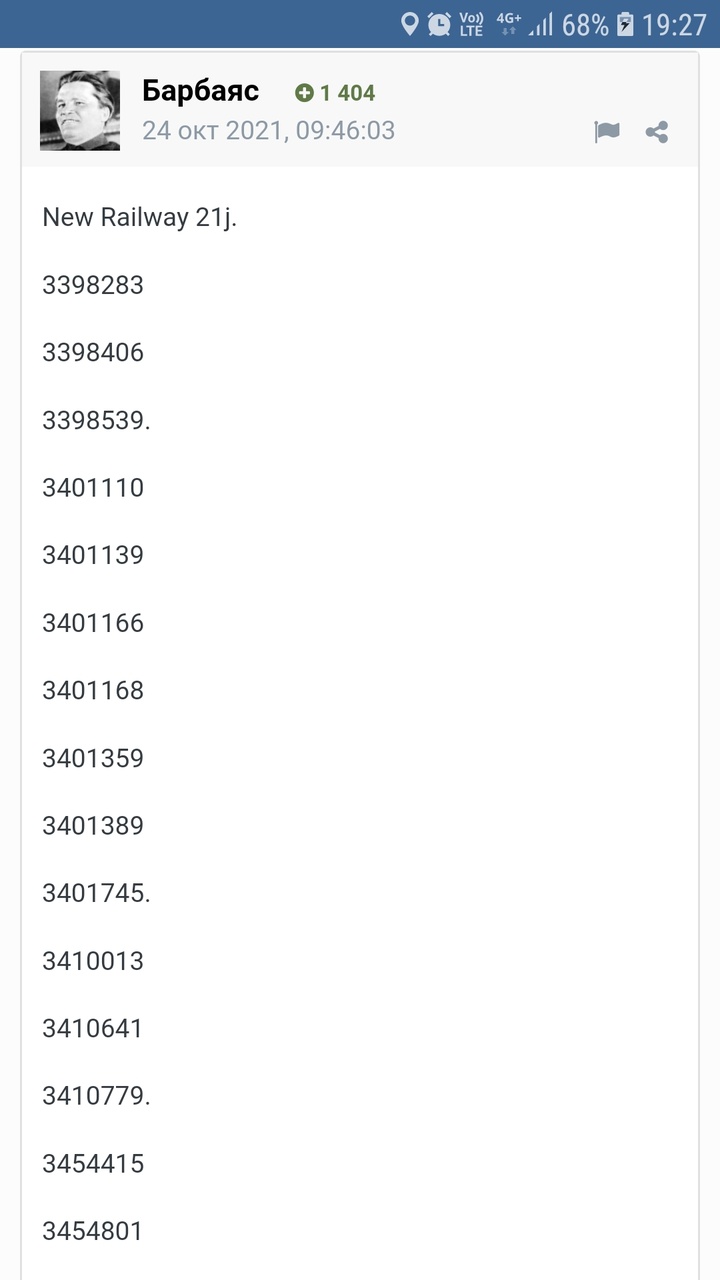The image size is (720, 1280).
Task: Open Барбаяс's profile picture
Action: click(x=80, y=110)
